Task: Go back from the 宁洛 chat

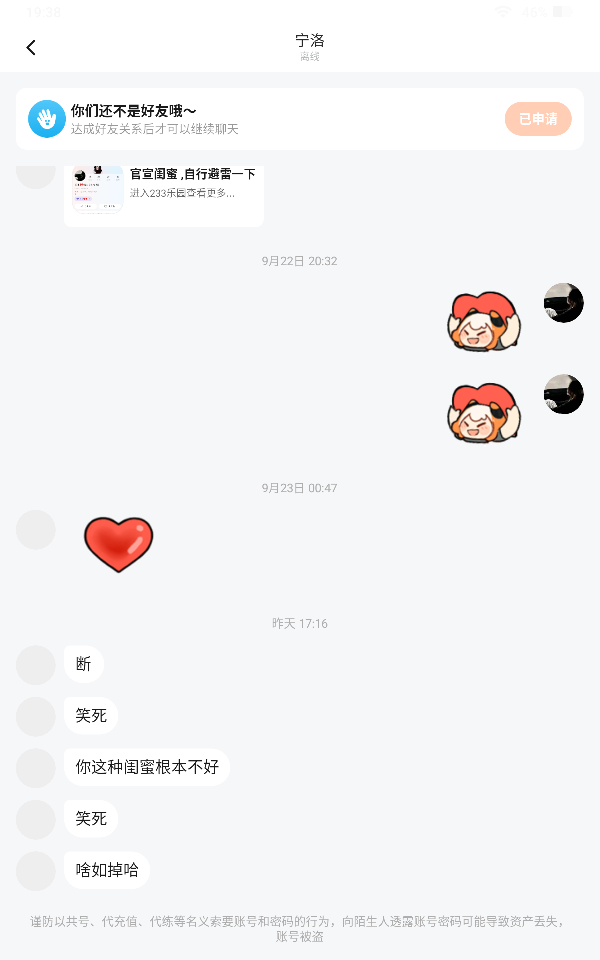Action: point(31,47)
